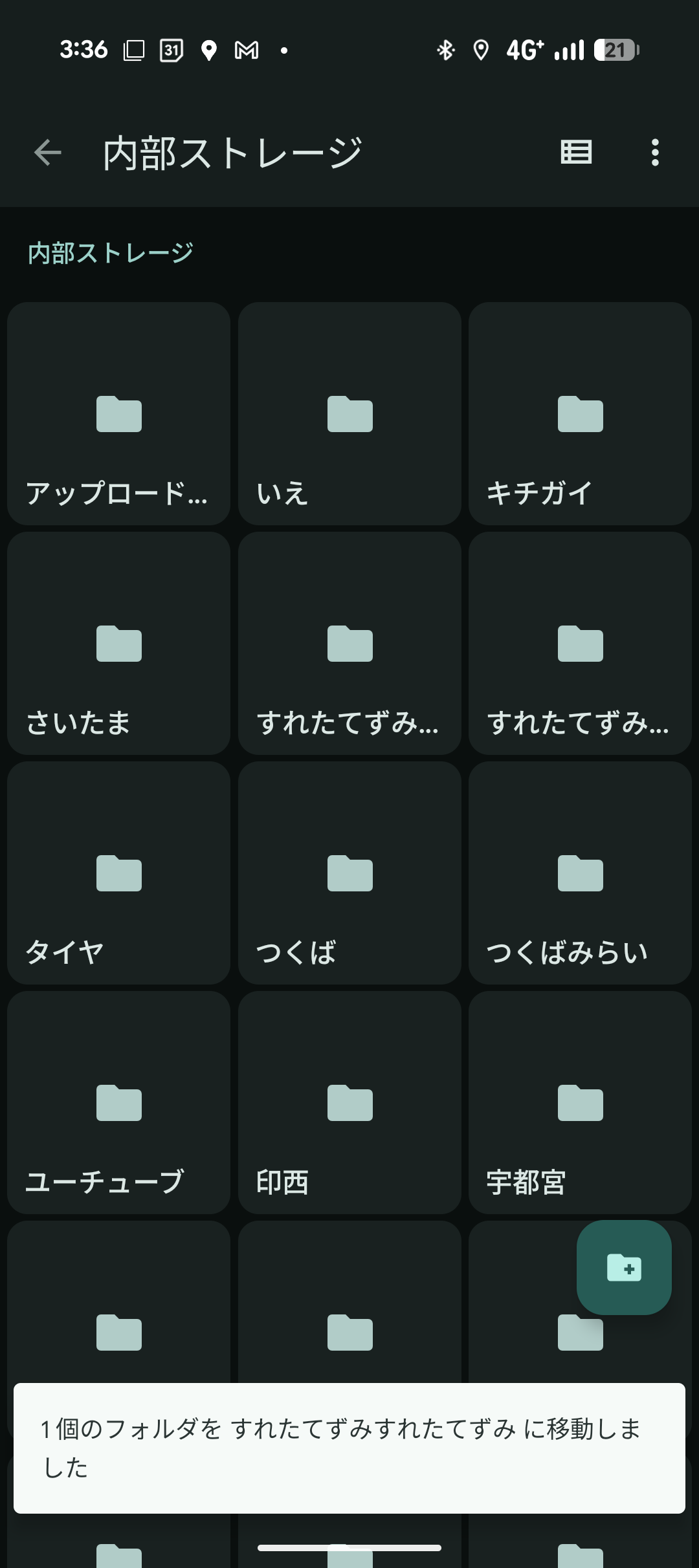Tap the 内部ストレージ breadcrumb
This screenshot has height=1568, width=699.
[111, 253]
